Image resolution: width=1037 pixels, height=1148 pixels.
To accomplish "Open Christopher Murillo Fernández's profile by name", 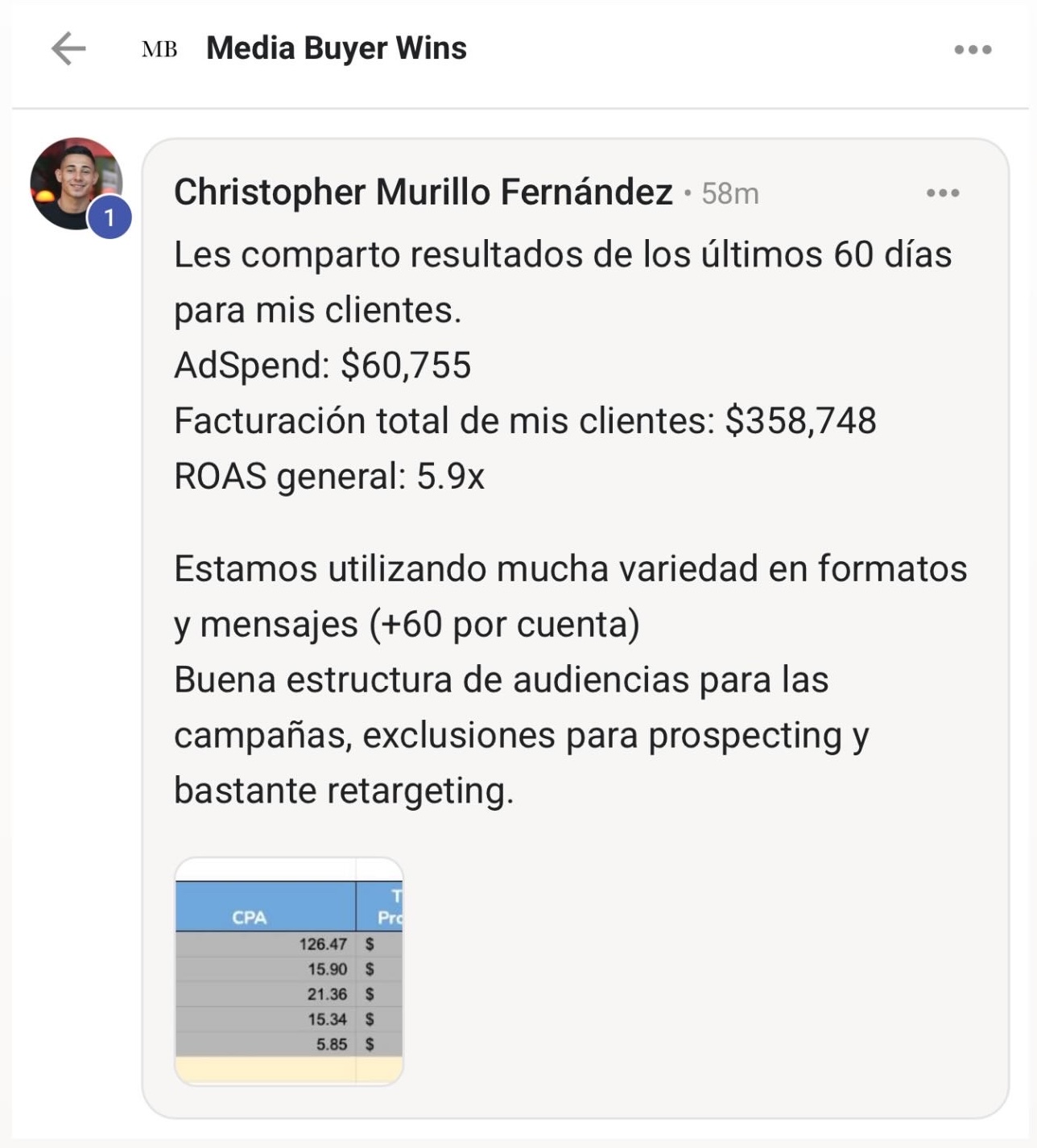I will pyautogui.click(x=423, y=193).
